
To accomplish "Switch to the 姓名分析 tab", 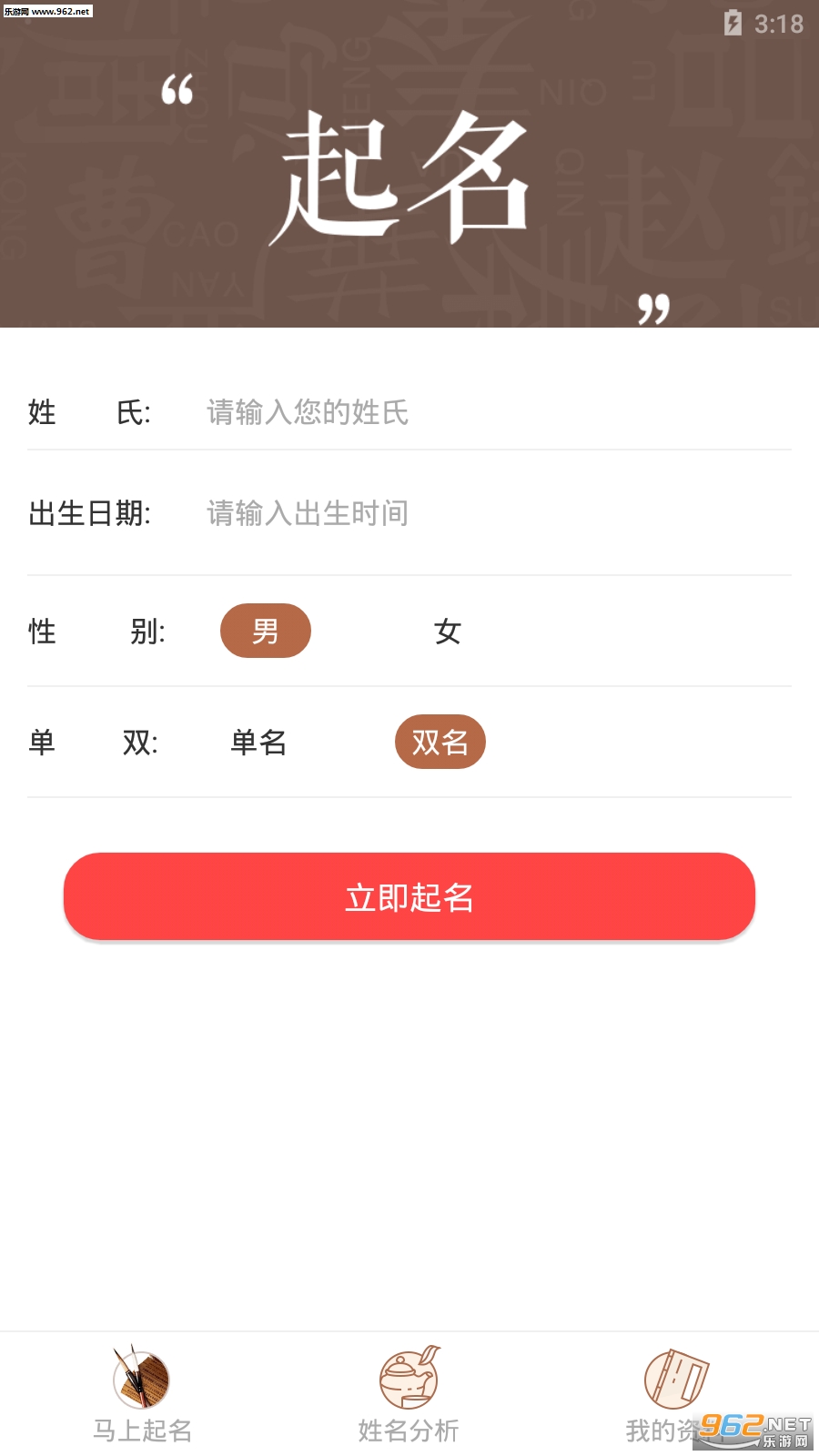I will click(x=409, y=1395).
